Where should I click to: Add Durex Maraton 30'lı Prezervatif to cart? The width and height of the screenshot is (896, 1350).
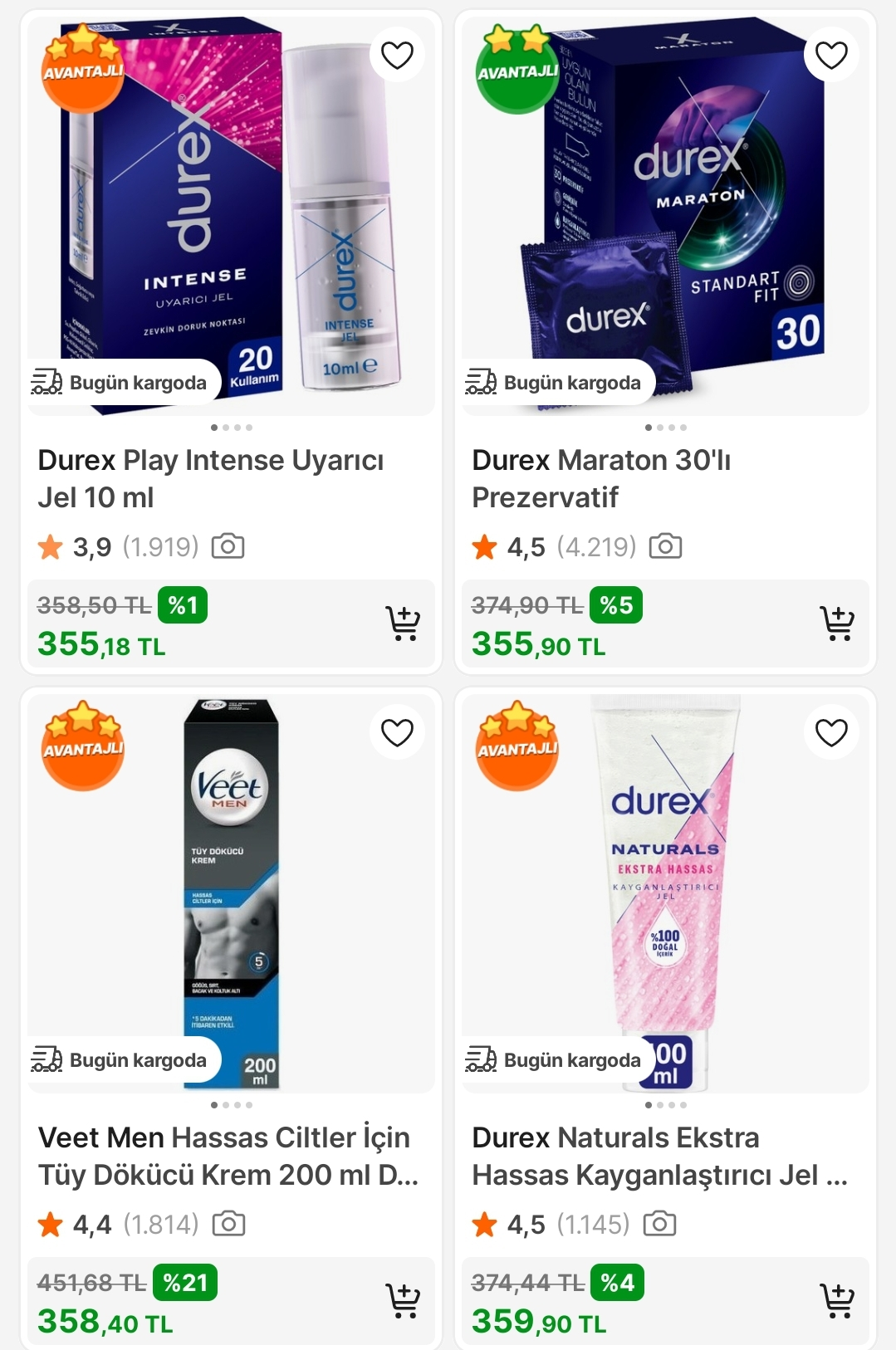point(837,624)
